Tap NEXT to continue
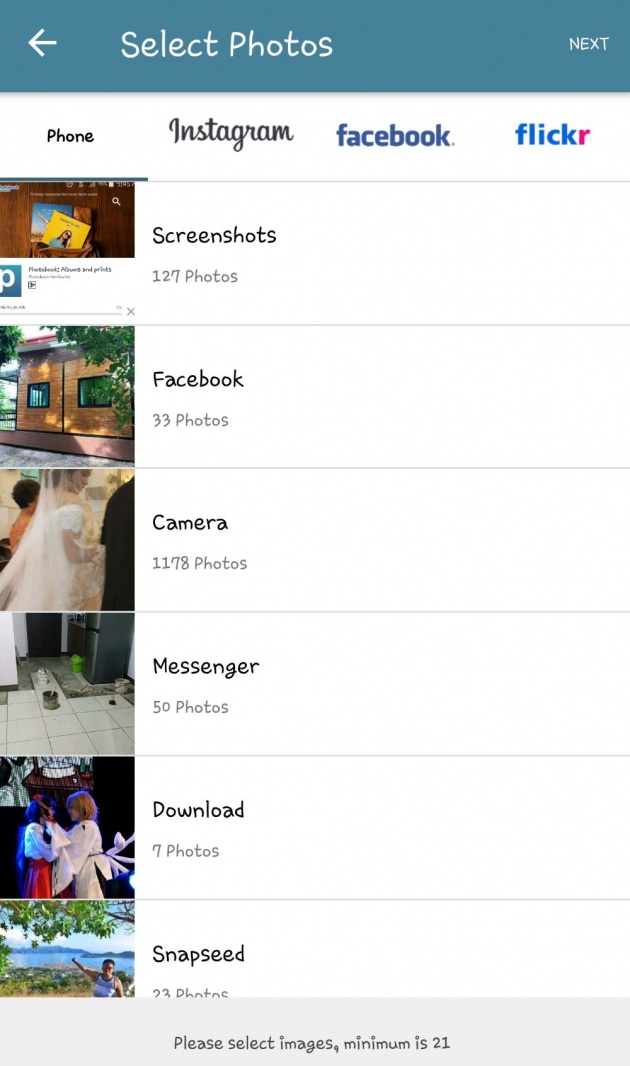 click(x=589, y=44)
